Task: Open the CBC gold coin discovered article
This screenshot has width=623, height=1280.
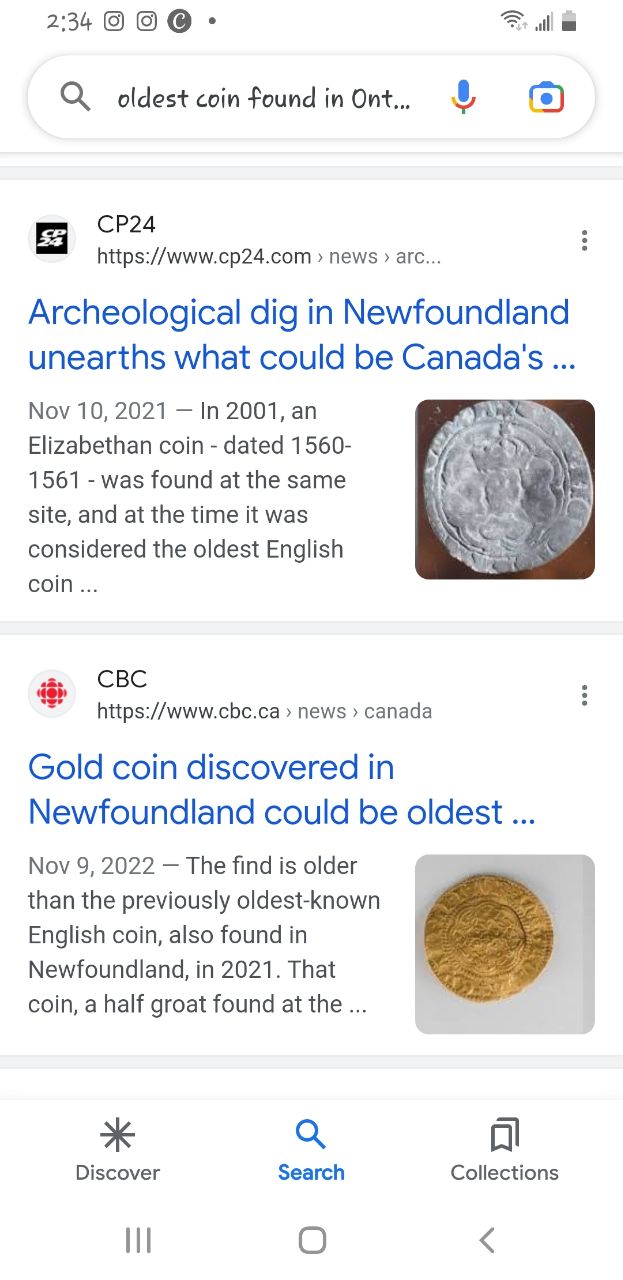Action: point(281,789)
